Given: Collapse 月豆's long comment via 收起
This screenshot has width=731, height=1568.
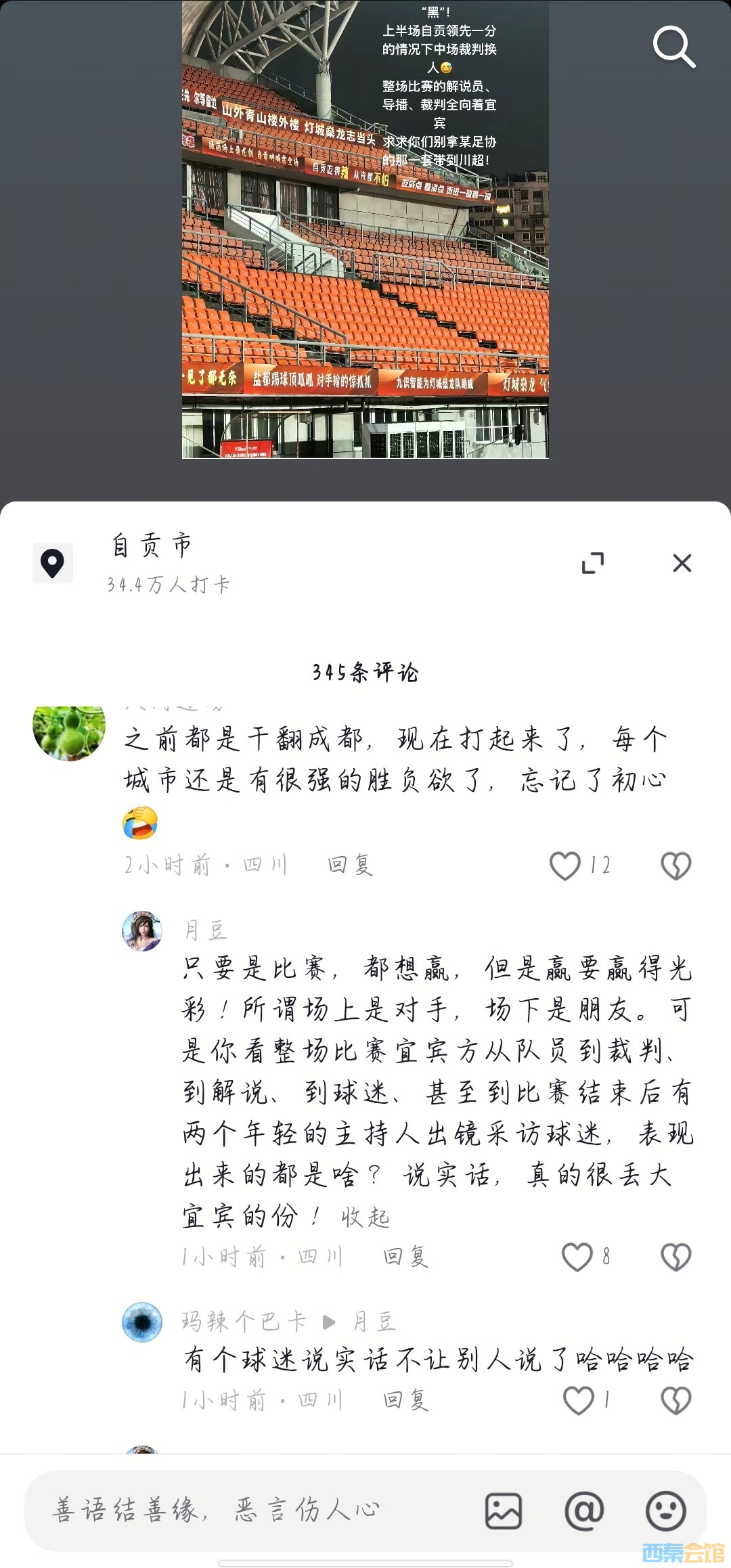Looking at the screenshot, I should pyautogui.click(x=365, y=1217).
